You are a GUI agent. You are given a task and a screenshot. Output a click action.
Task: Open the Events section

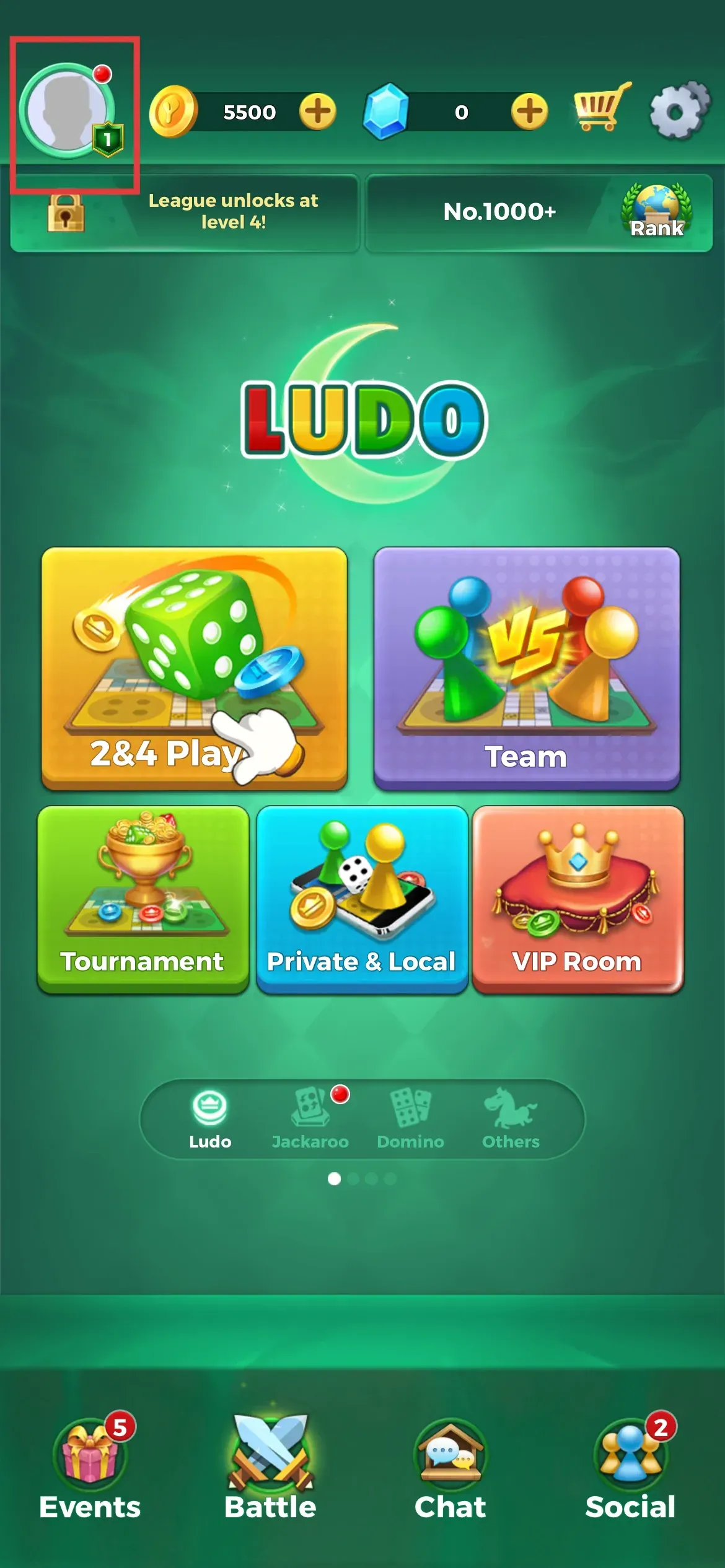90,1468
